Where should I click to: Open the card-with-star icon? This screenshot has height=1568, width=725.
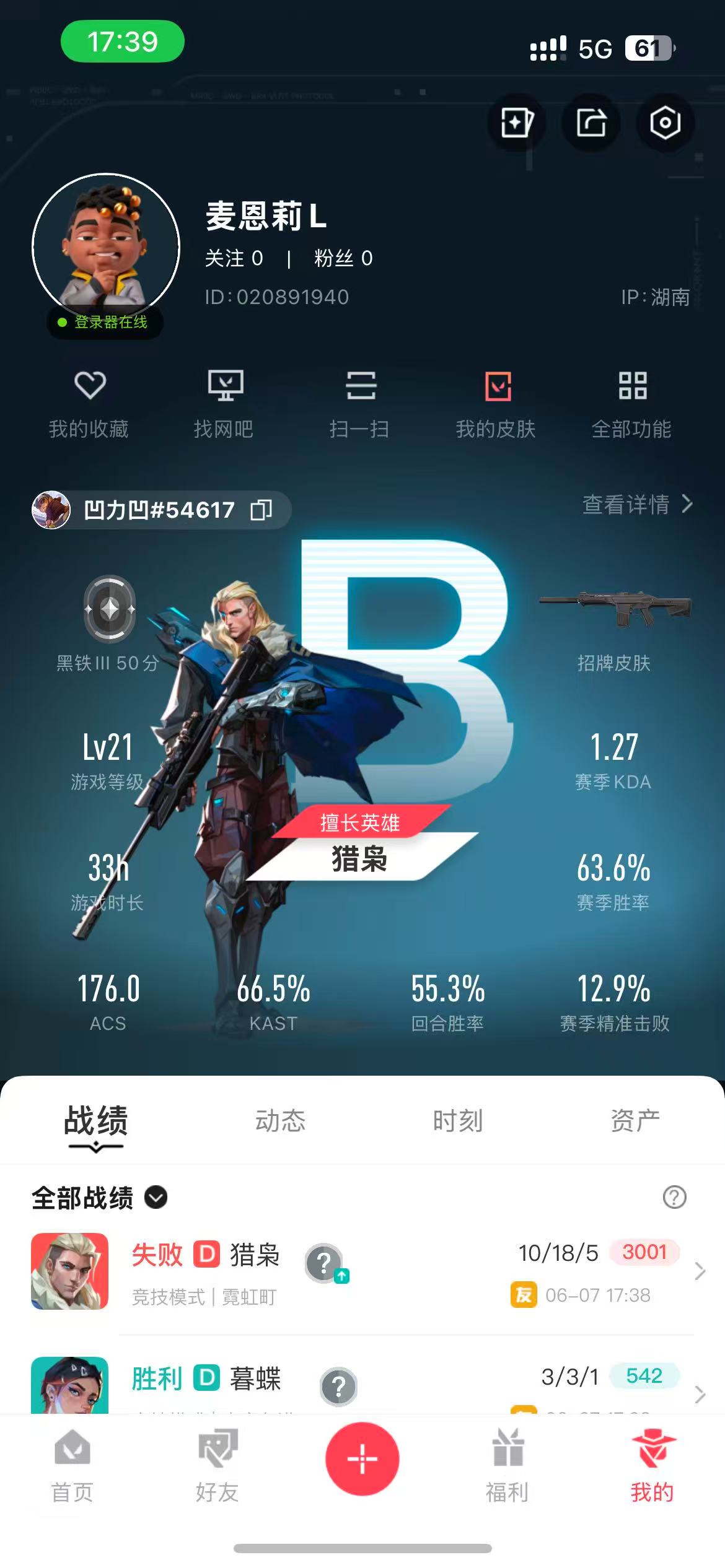[516, 122]
